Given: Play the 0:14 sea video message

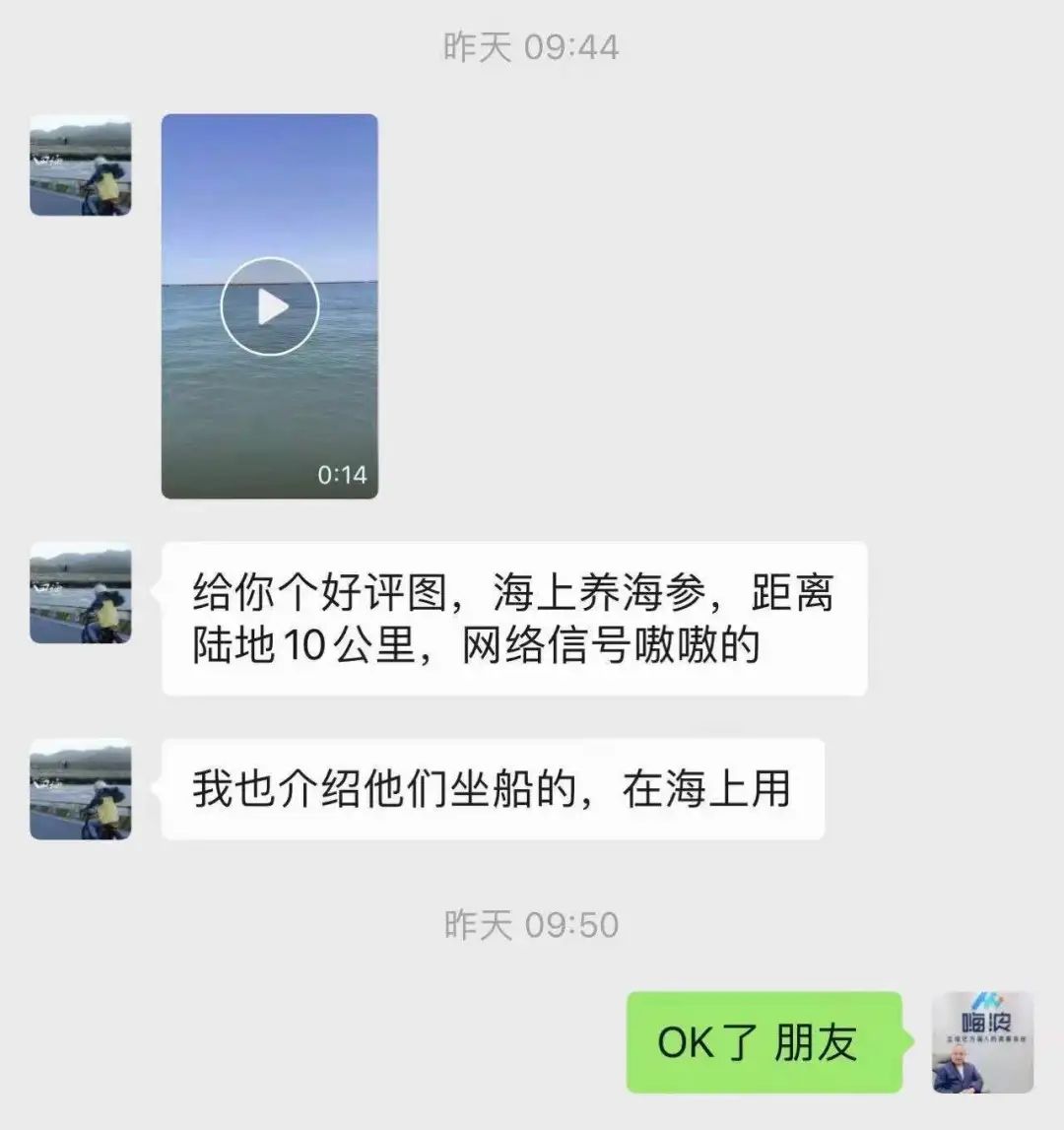Looking at the screenshot, I should point(269,306).
